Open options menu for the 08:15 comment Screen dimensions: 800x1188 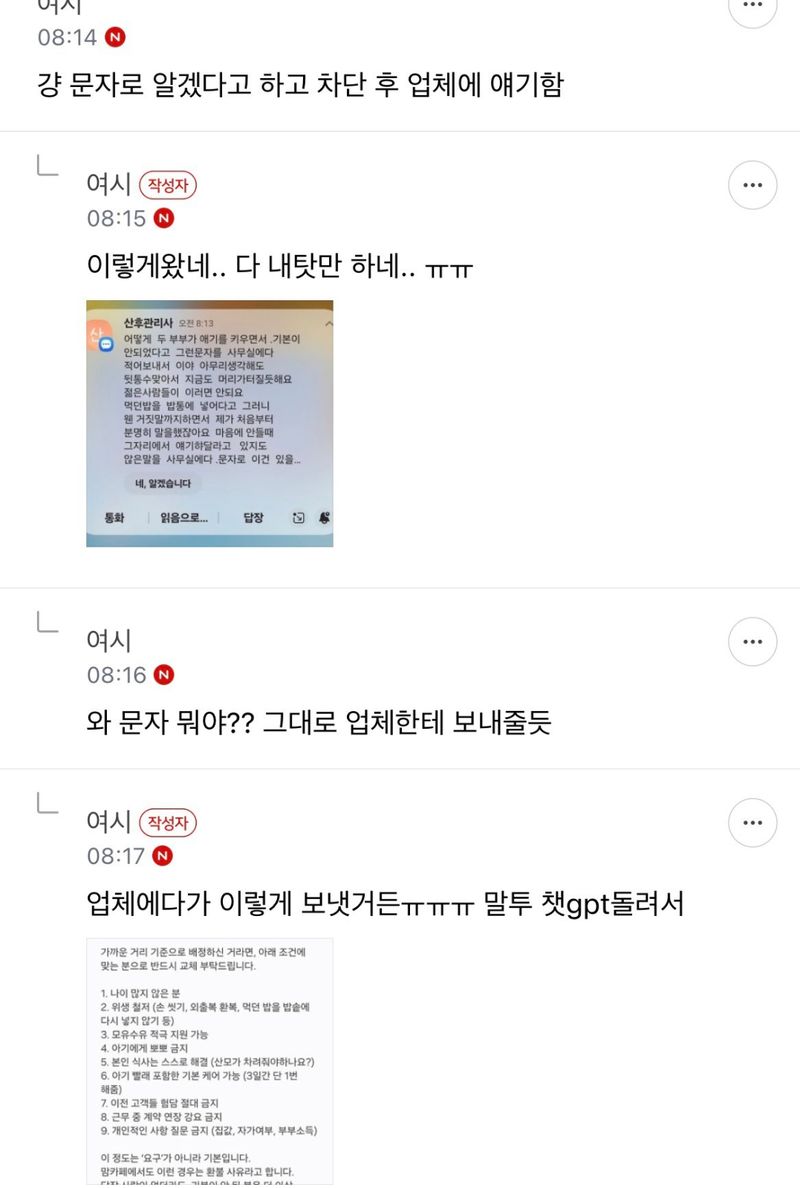coord(752,185)
